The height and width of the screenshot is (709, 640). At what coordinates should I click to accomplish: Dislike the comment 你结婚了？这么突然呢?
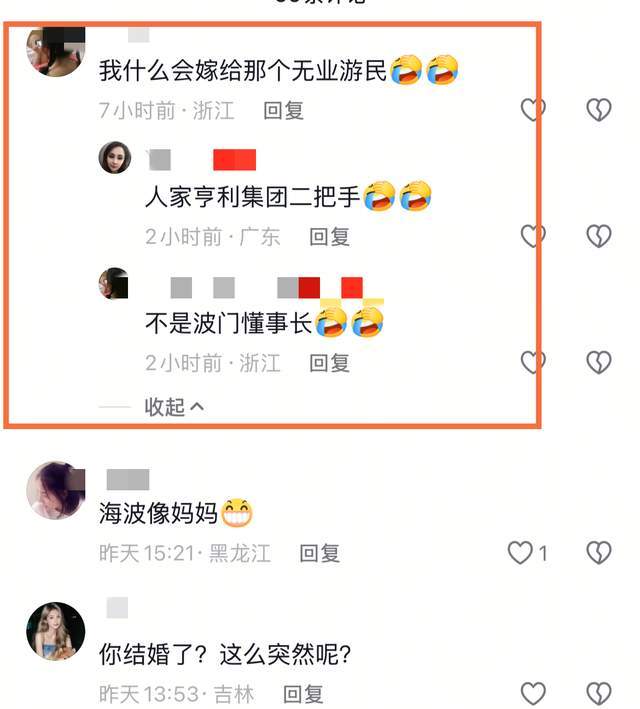[x=598, y=693]
